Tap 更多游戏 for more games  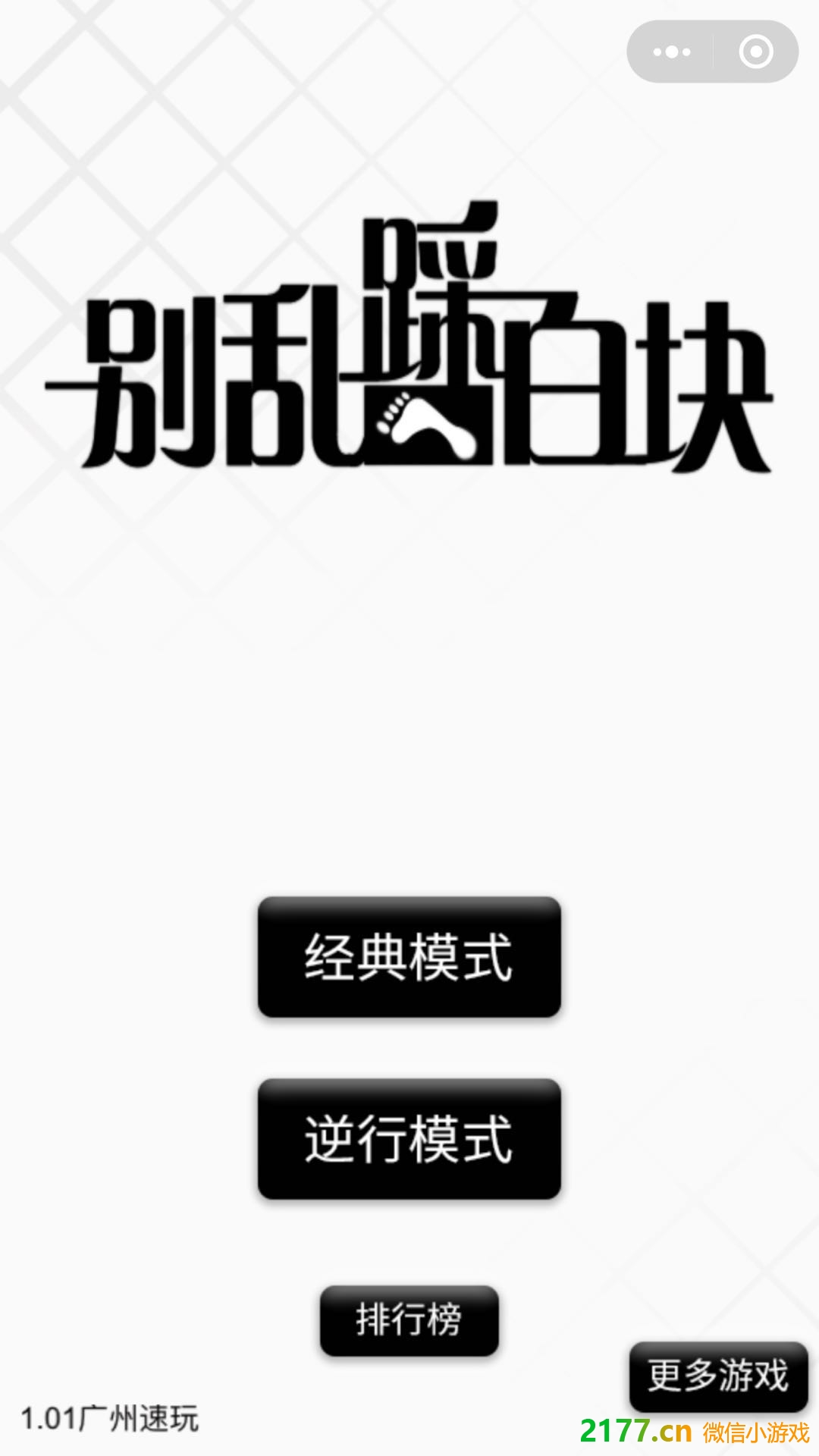tap(717, 1376)
